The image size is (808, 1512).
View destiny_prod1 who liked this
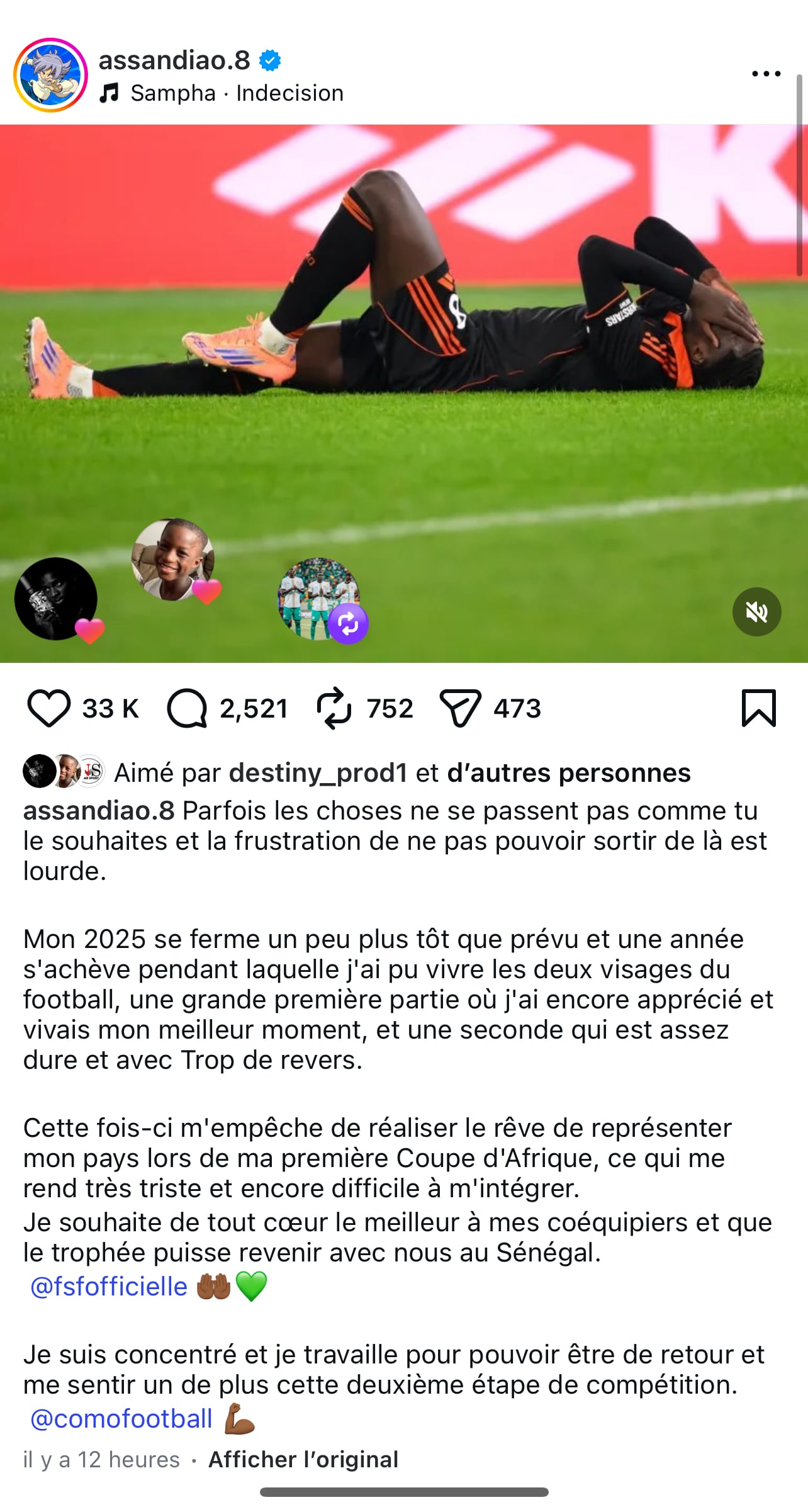(x=318, y=773)
